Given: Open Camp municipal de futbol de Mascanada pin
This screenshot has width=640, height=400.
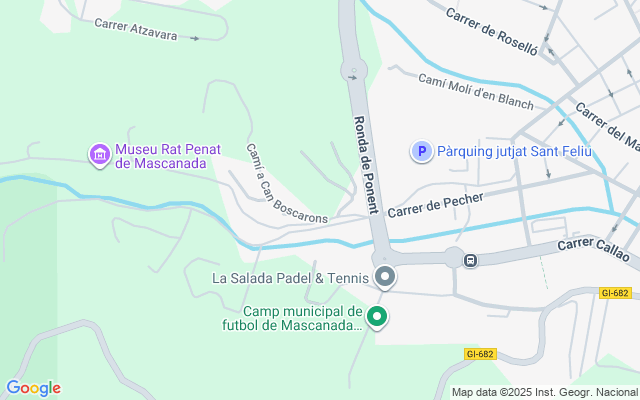Looking at the screenshot, I should [x=377, y=317].
